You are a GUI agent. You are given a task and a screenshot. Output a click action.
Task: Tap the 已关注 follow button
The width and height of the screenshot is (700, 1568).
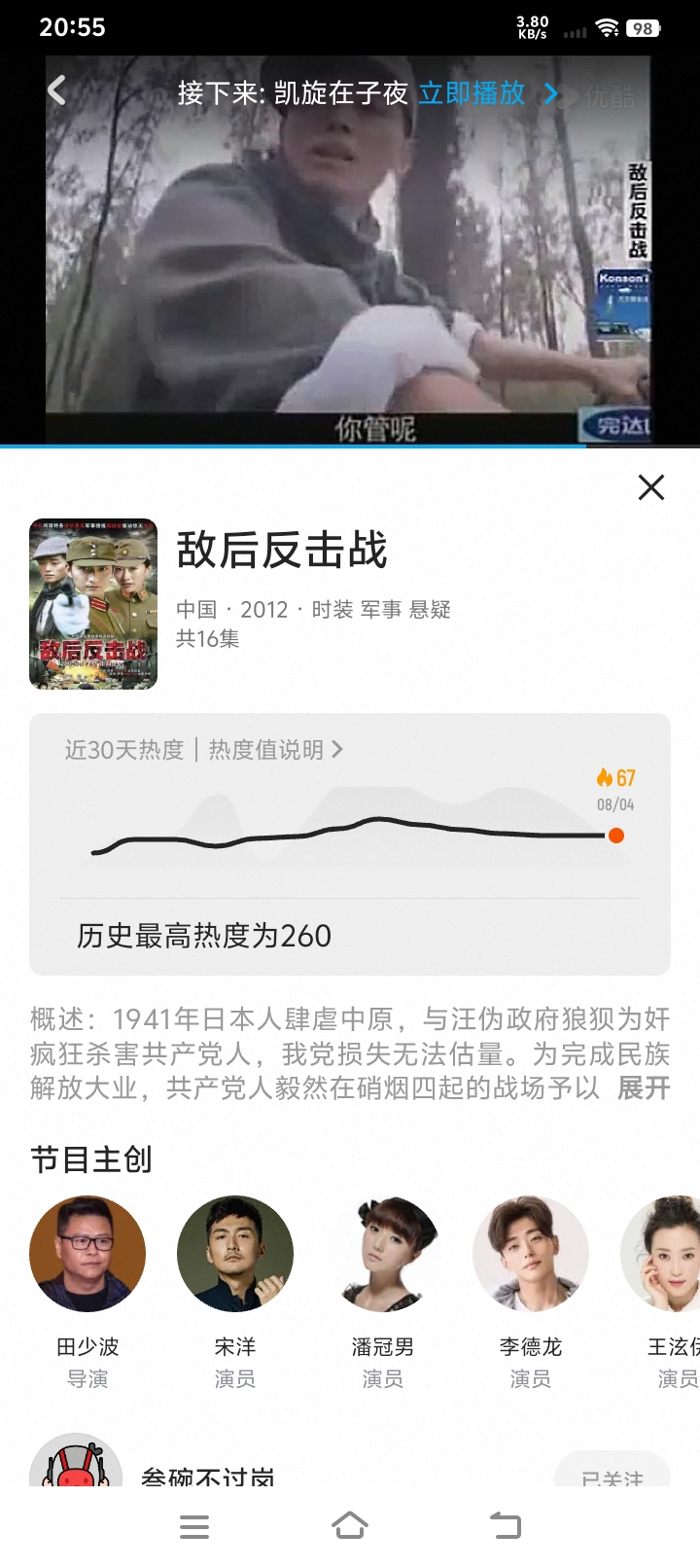coord(612,1474)
